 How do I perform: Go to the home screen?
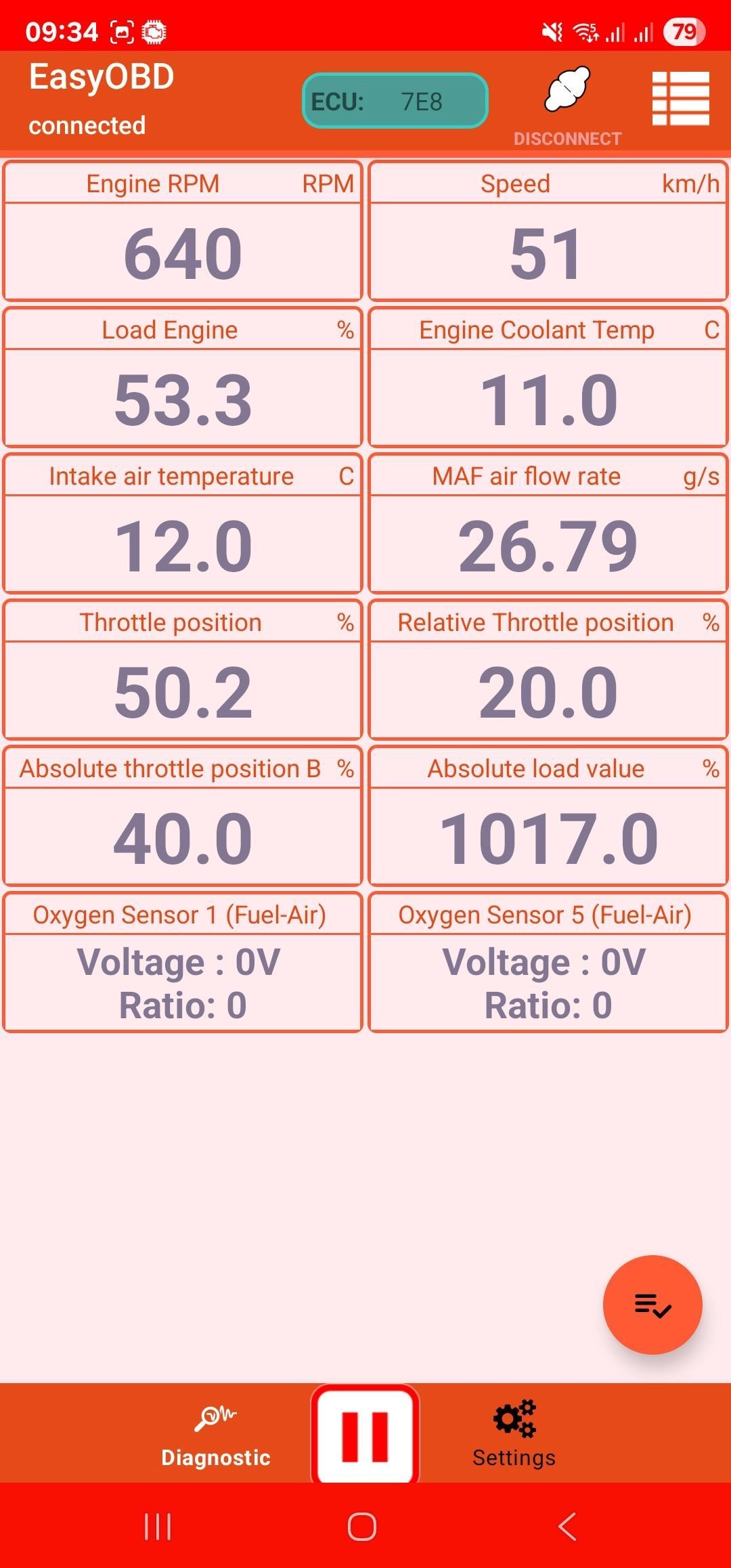[362, 1527]
